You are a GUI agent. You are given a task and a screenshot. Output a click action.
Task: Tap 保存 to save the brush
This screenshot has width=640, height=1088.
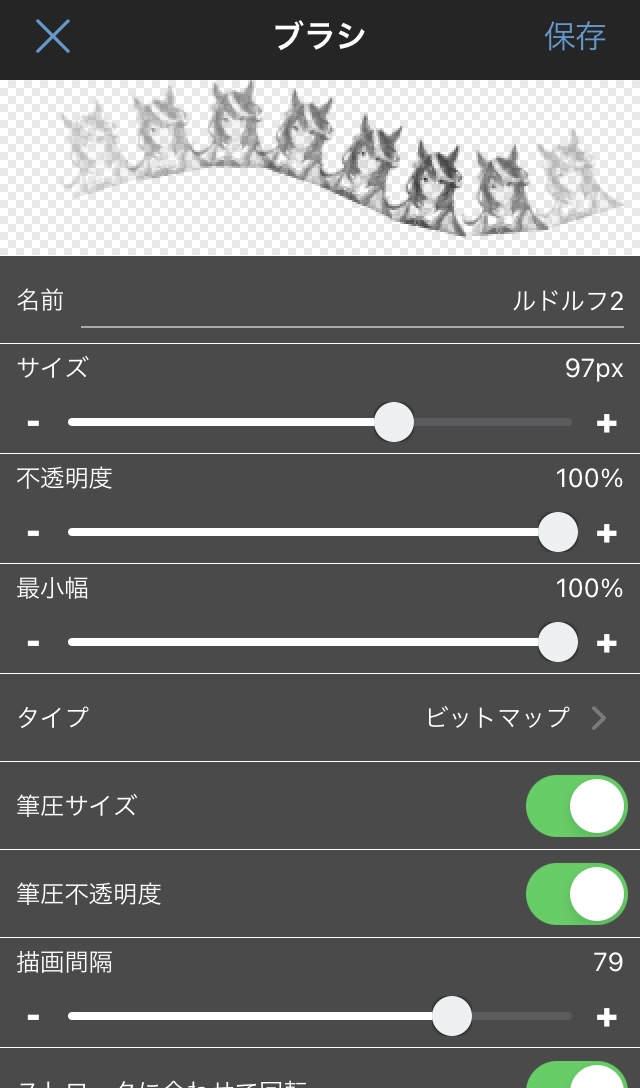[x=575, y=37]
